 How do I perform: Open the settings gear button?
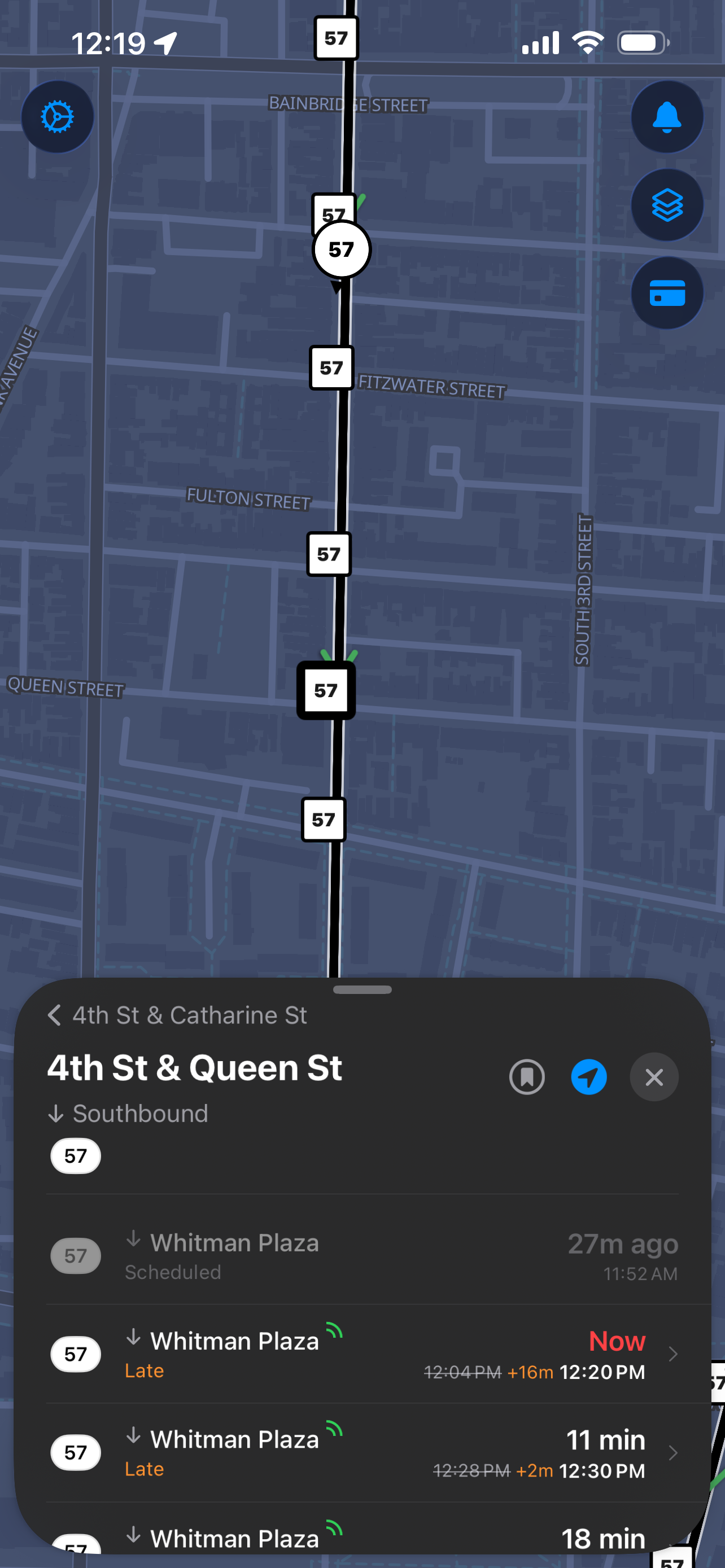click(57, 117)
